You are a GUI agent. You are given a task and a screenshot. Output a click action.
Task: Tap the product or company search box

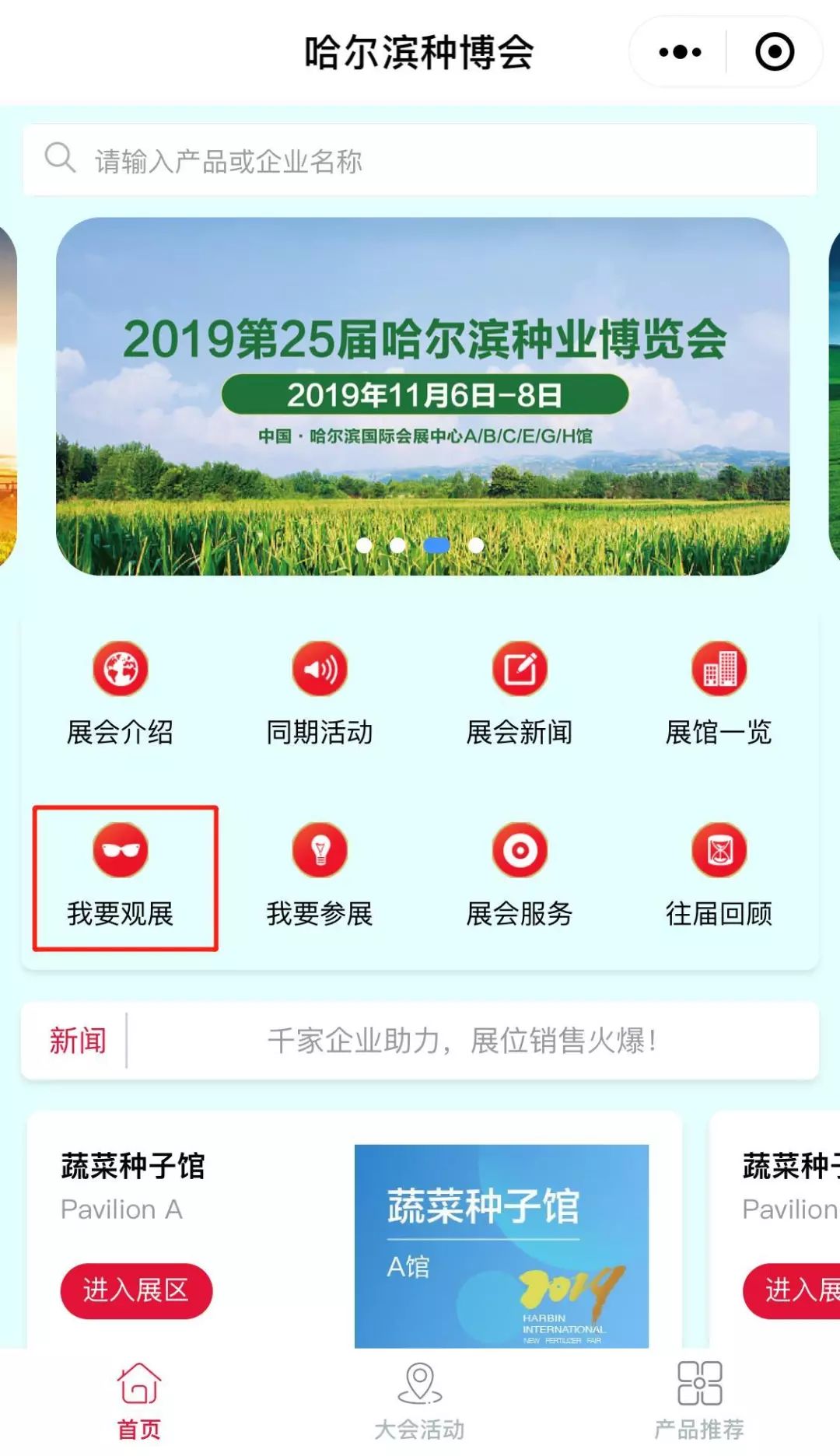(x=420, y=161)
